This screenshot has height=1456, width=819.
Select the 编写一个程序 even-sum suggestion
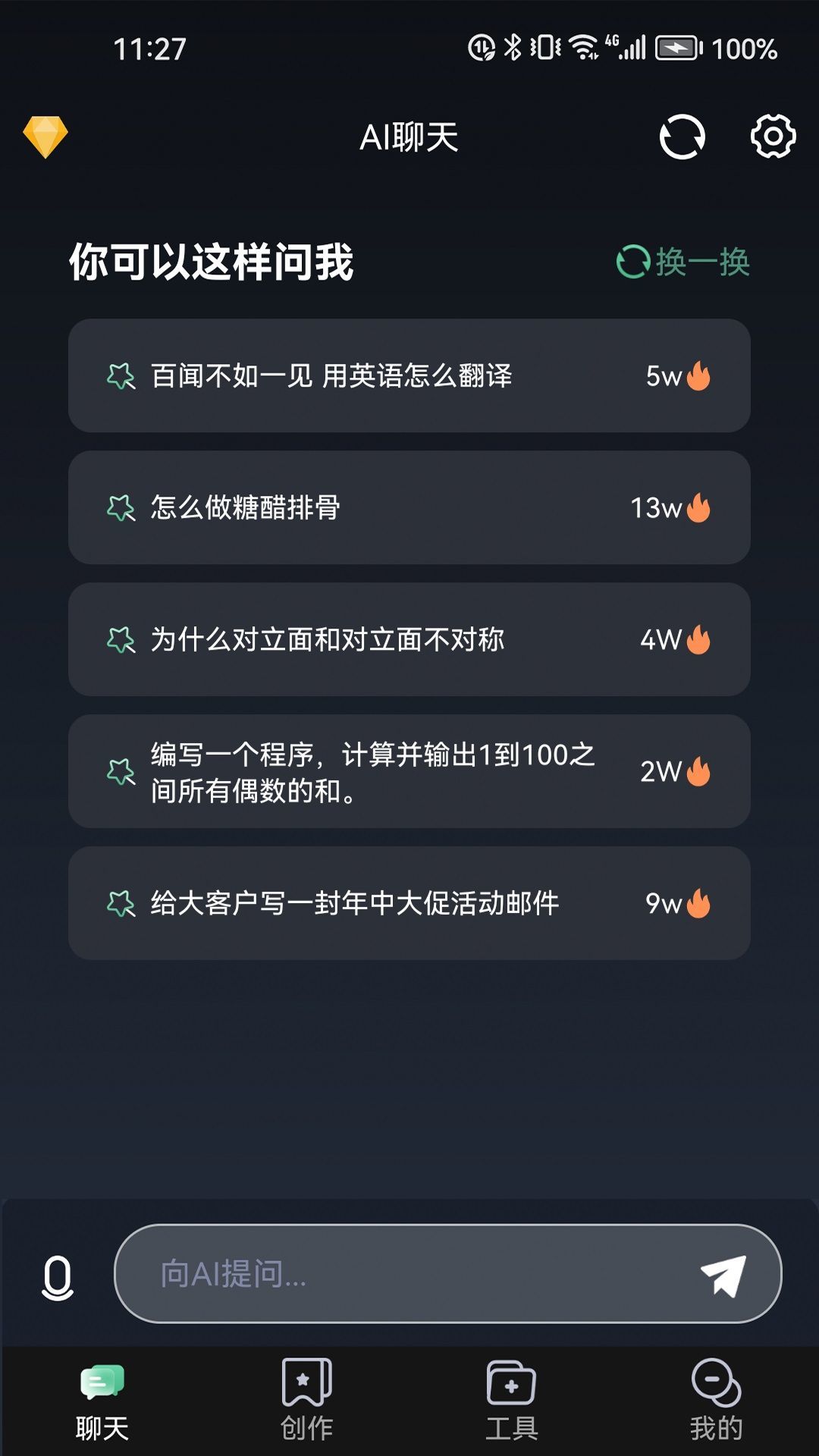pyautogui.click(x=409, y=771)
